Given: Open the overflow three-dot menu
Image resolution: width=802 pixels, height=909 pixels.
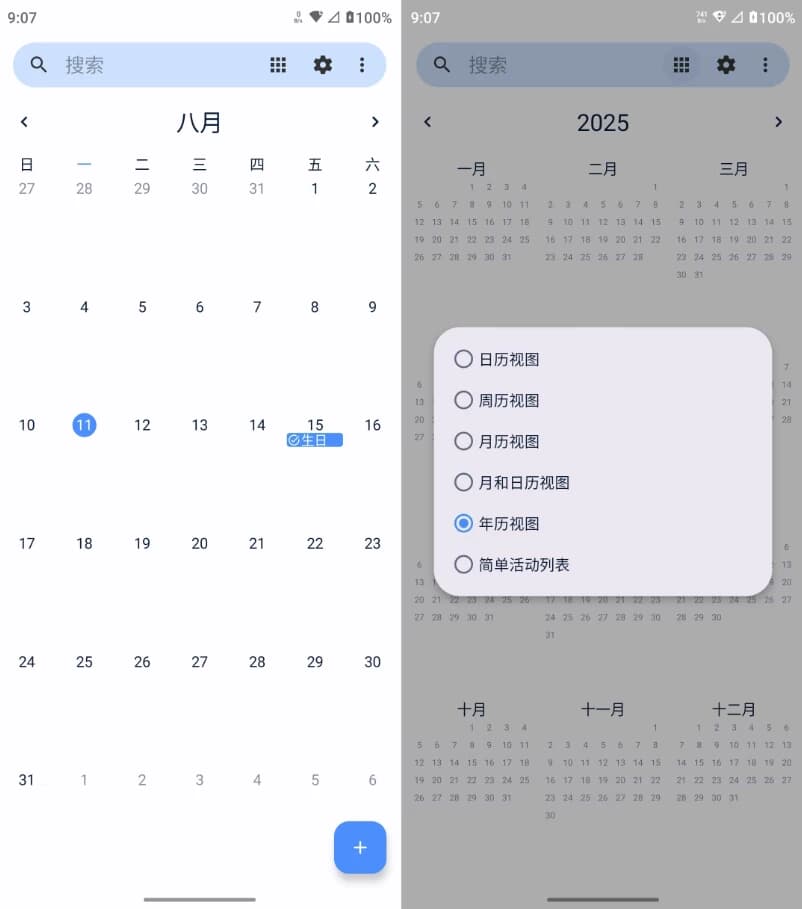Looking at the screenshot, I should (362, 65).
